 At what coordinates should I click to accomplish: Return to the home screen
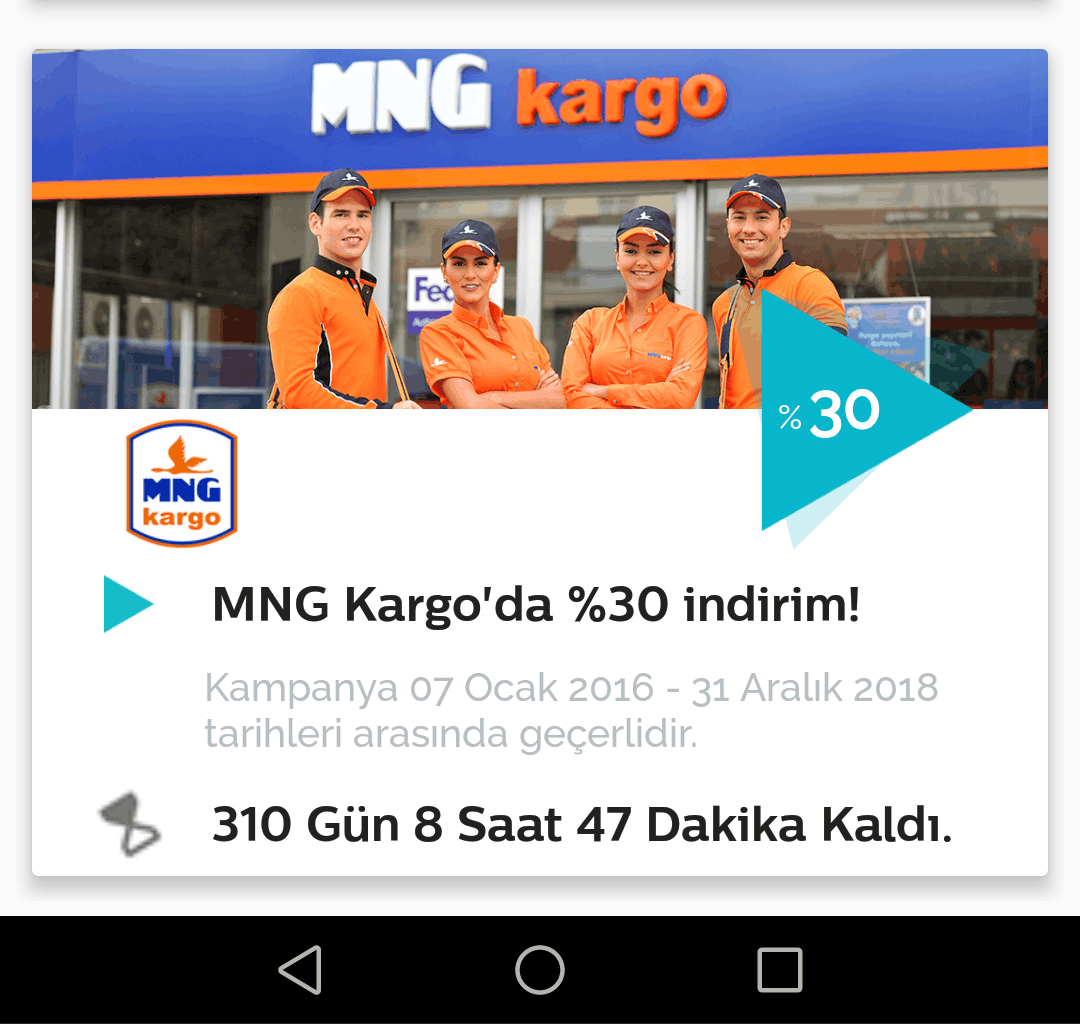click(x=540, y=970)
